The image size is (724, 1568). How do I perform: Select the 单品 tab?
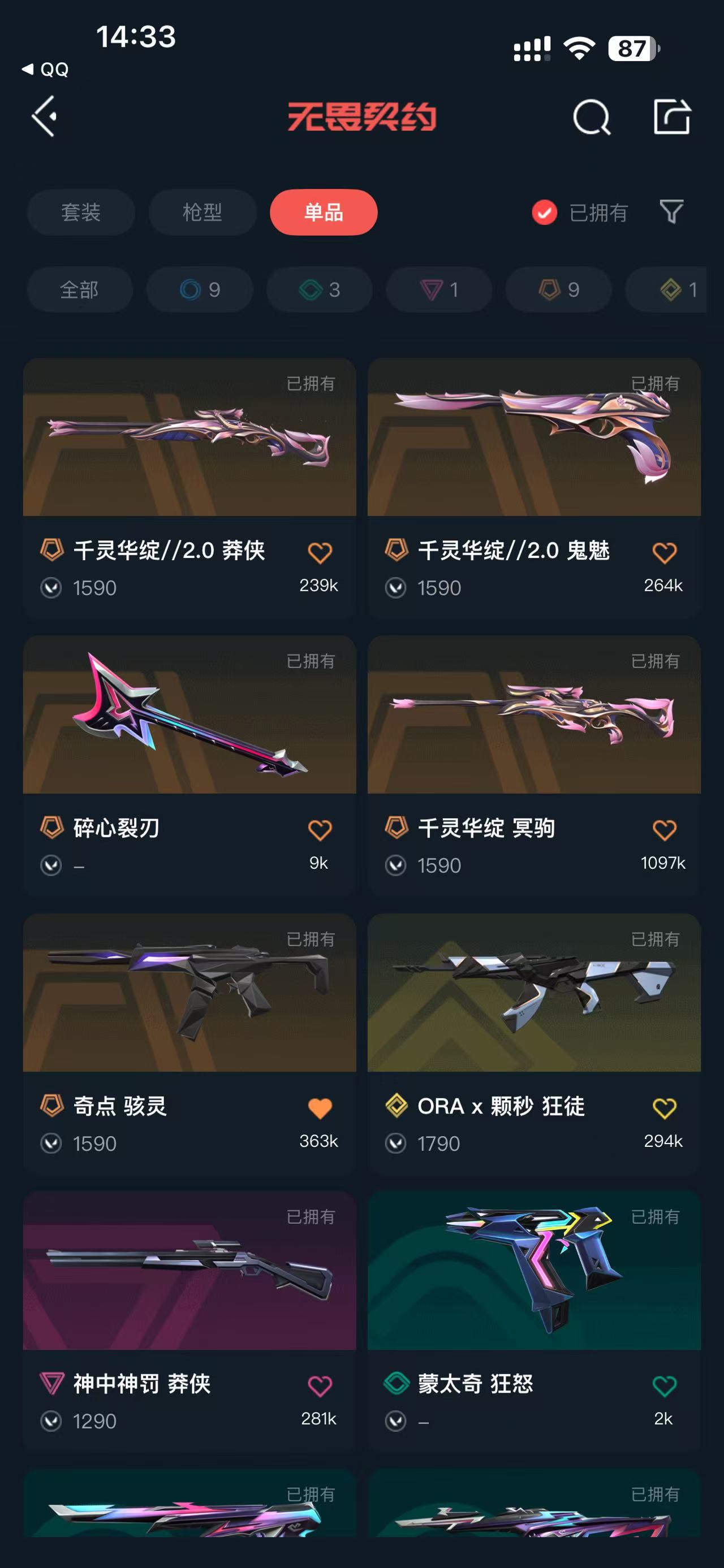[x=324, y=213]
